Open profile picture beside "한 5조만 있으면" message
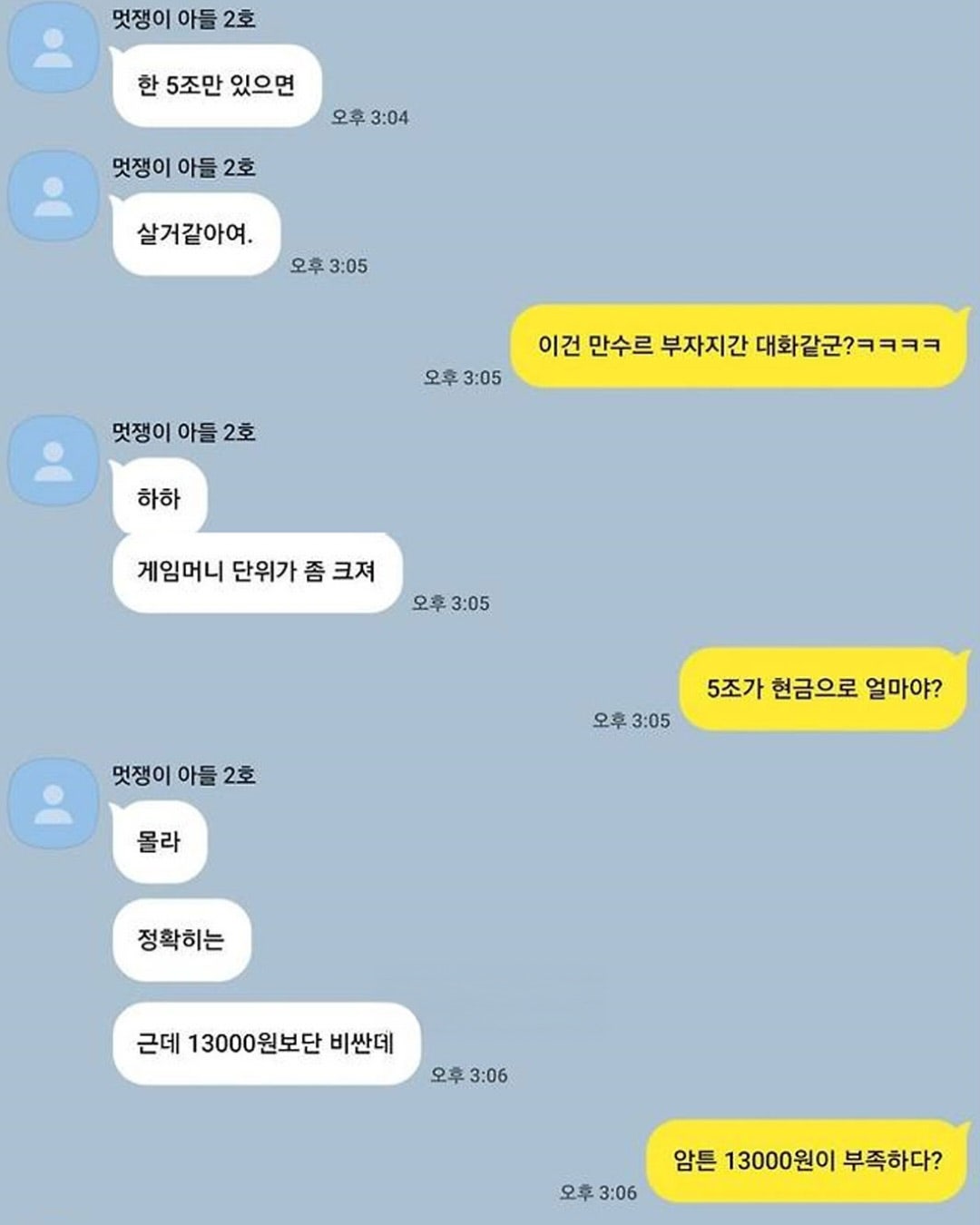980x1225 pixels. tap(53, 47)
